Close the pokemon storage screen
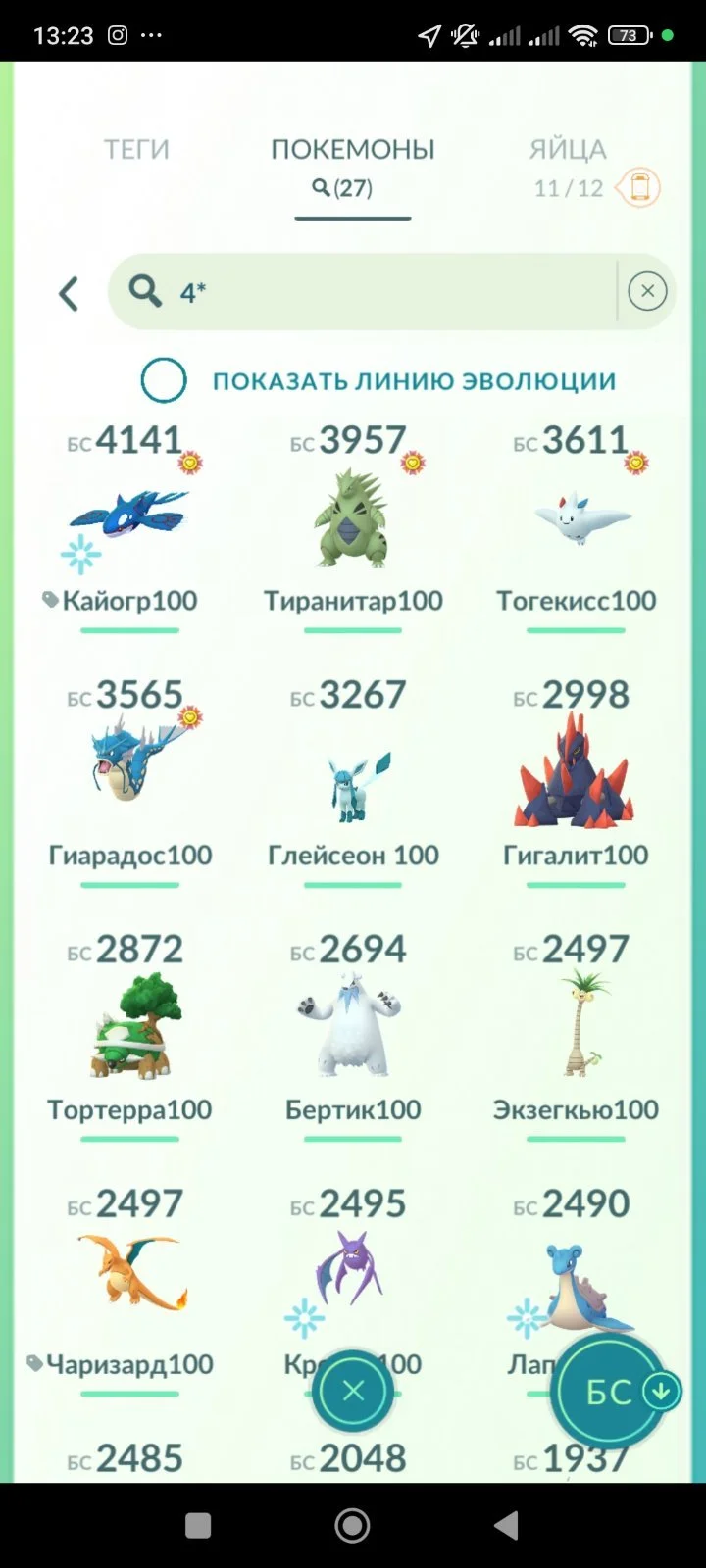The width and height of the screenshot is (706, 1568). (354, 1391)
